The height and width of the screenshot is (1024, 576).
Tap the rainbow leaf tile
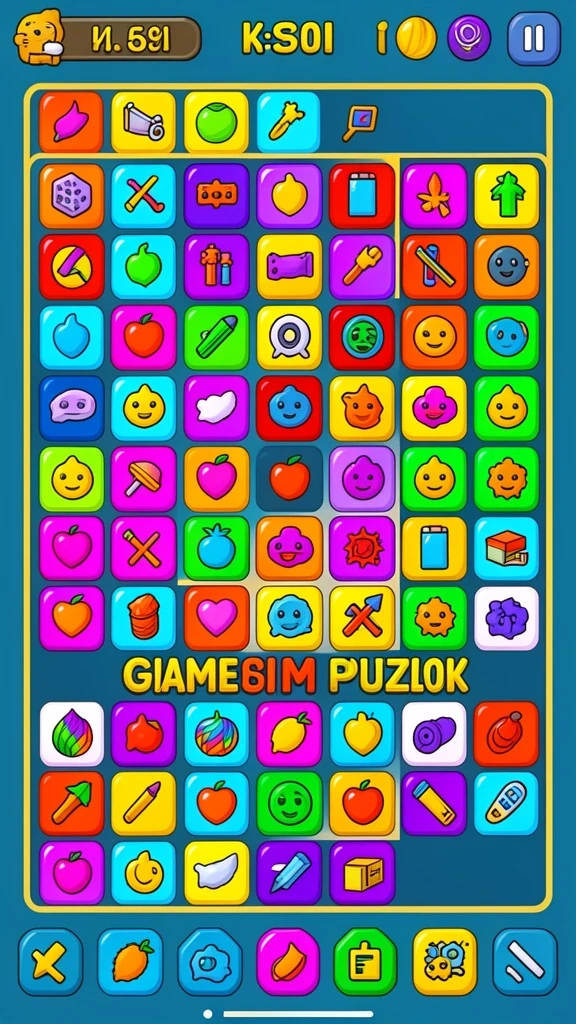(x=72, y=733)
